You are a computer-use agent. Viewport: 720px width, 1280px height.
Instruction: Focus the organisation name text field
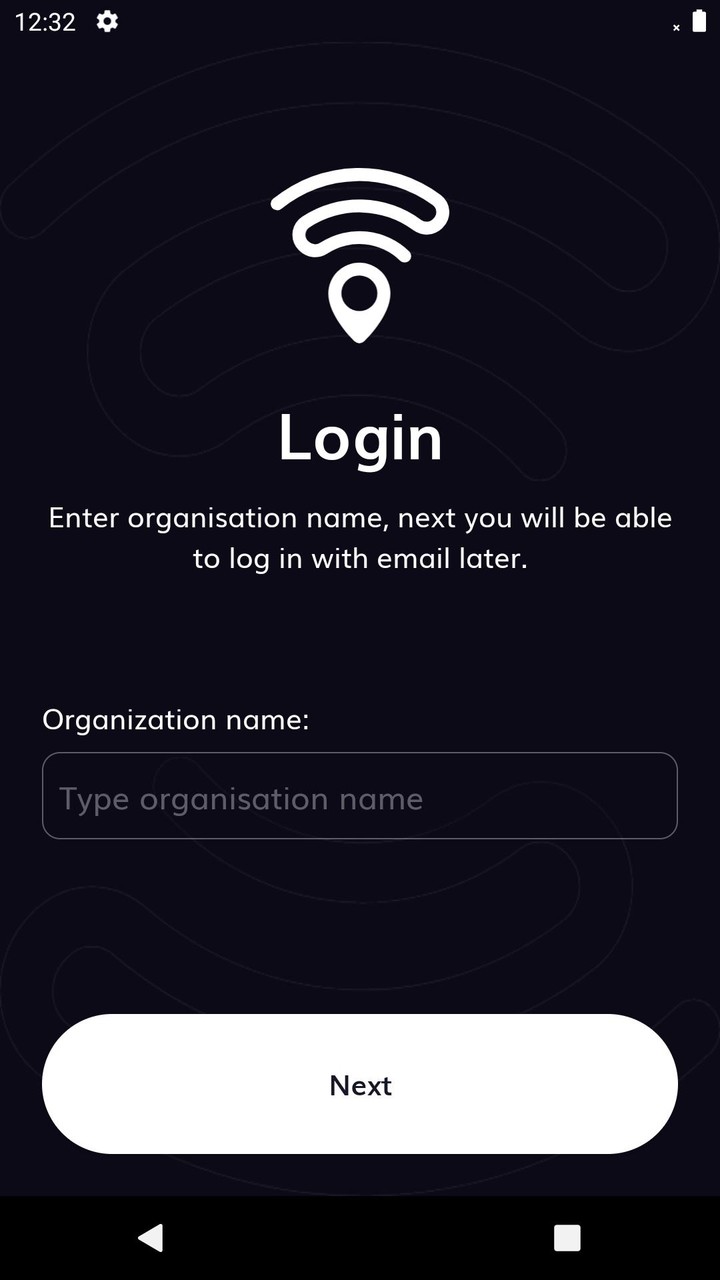click(x=360, y=796)
